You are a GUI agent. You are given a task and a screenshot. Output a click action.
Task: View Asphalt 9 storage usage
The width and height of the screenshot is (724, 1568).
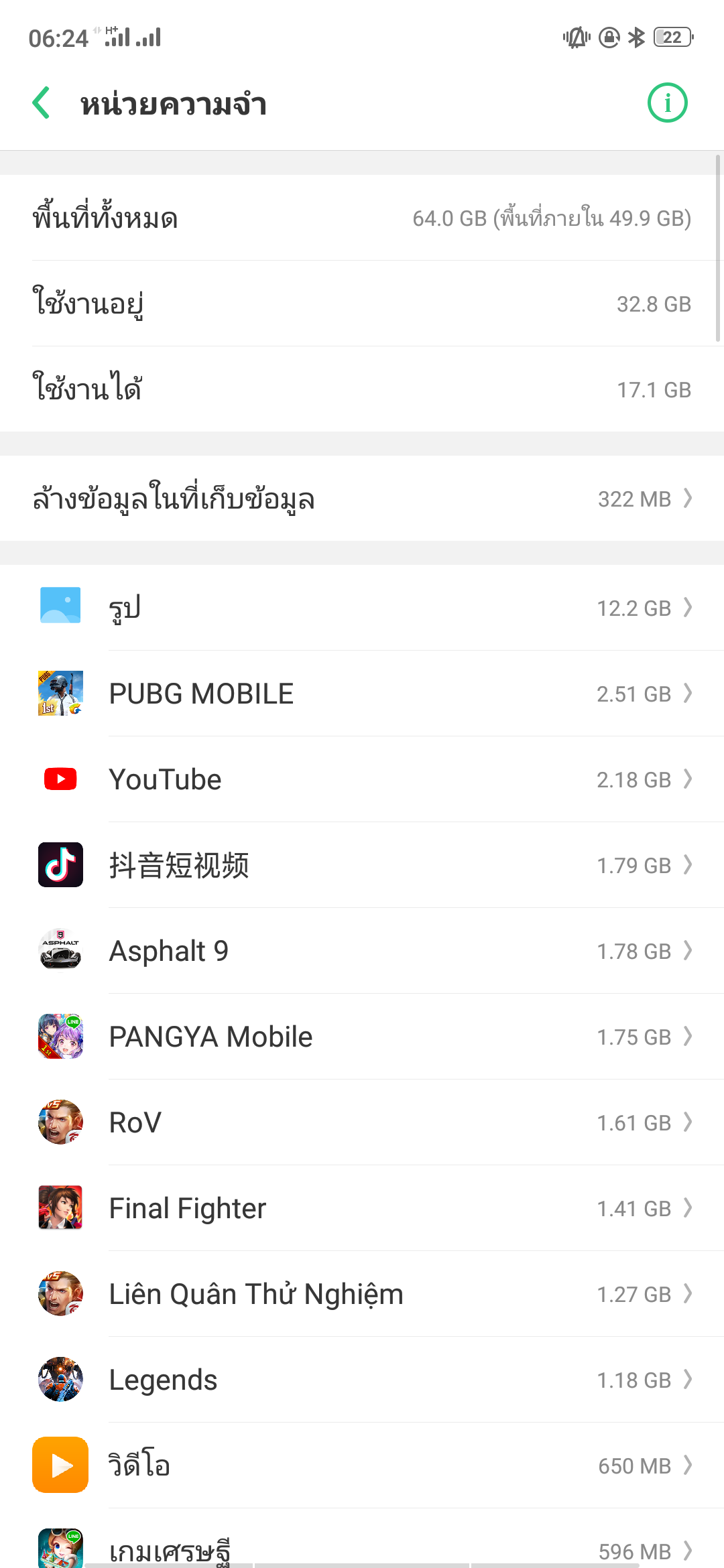coord(362,951)
